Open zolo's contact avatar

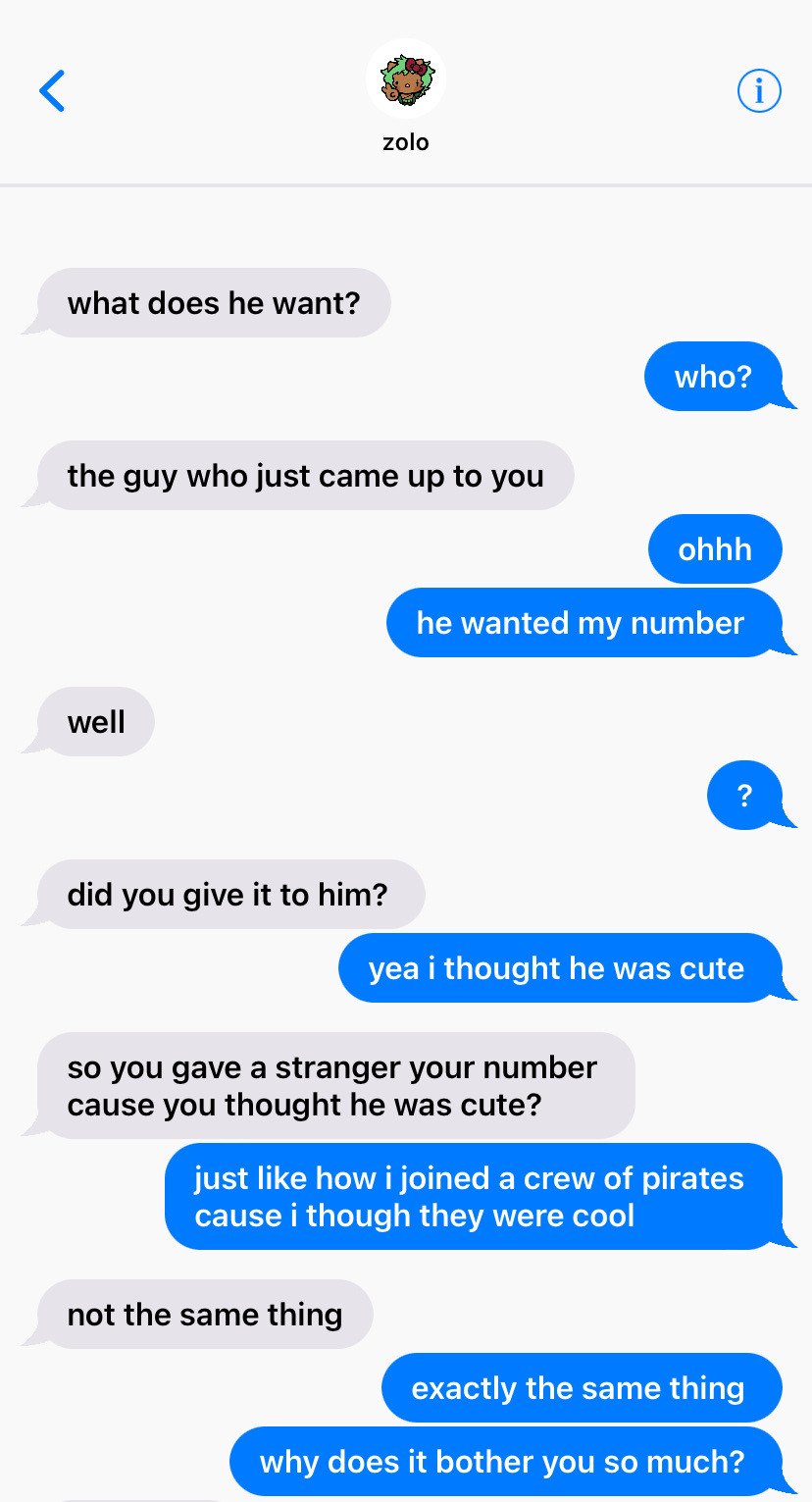click(405, 80)
